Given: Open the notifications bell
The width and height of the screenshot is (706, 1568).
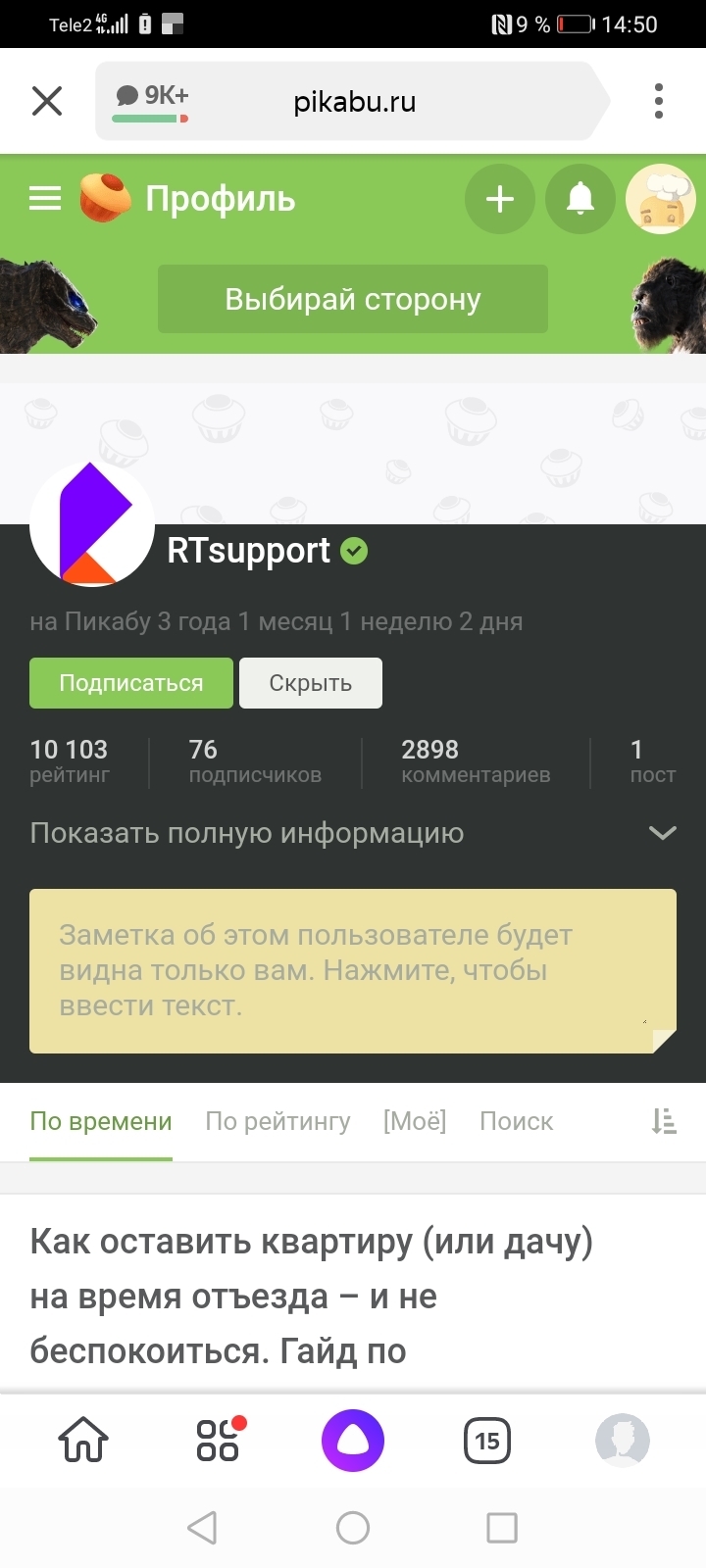Looking at the screenshot, I should point(580,199).
